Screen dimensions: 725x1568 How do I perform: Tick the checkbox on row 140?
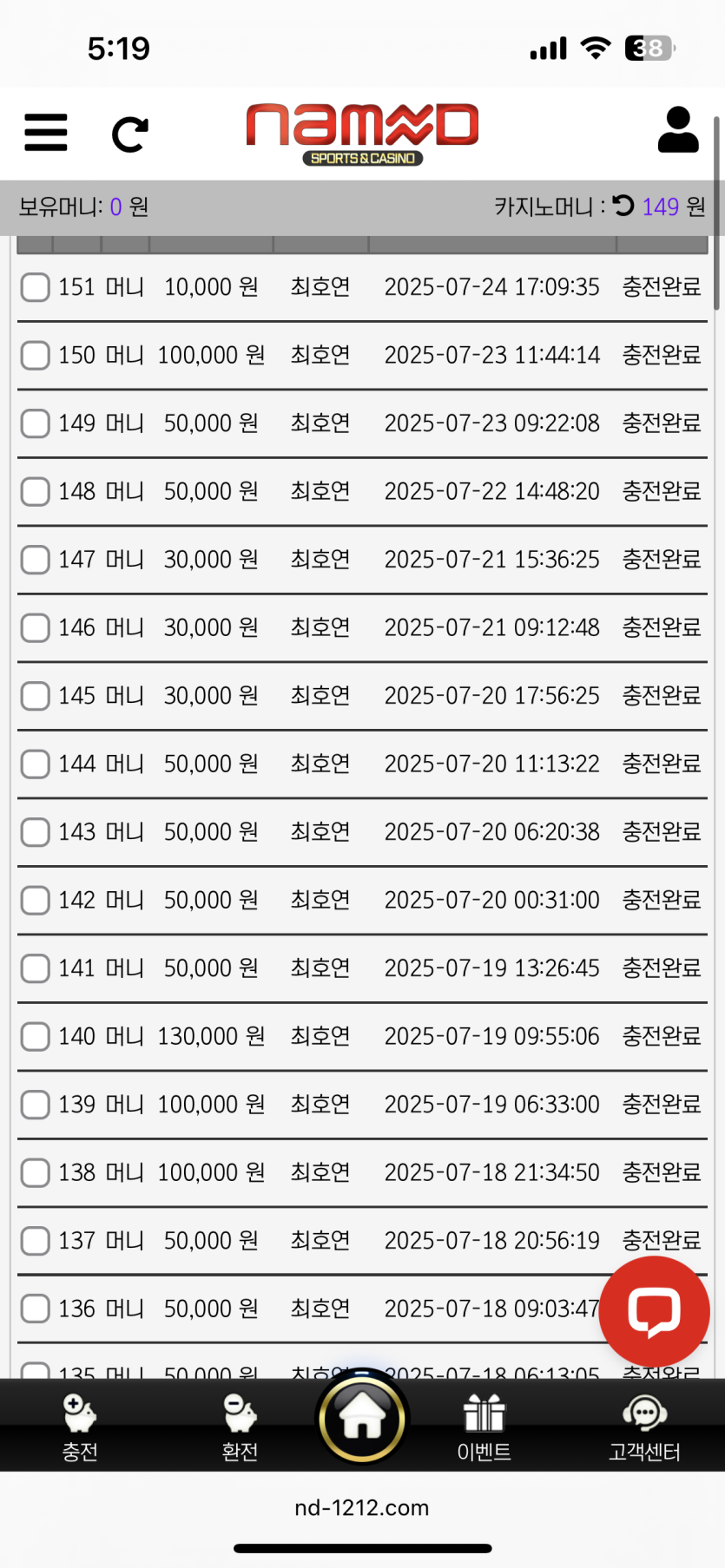point(35,1036)
